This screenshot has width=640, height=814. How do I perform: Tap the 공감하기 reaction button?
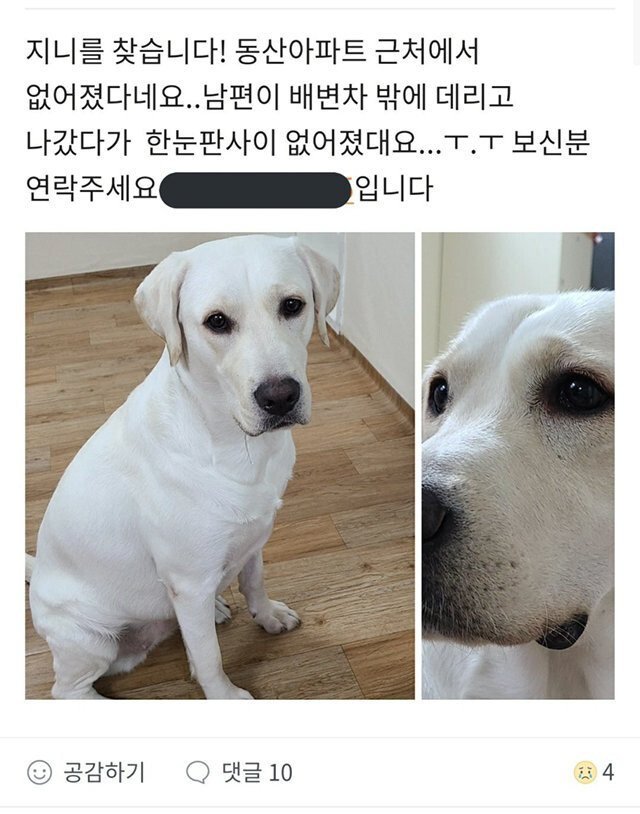86,772
